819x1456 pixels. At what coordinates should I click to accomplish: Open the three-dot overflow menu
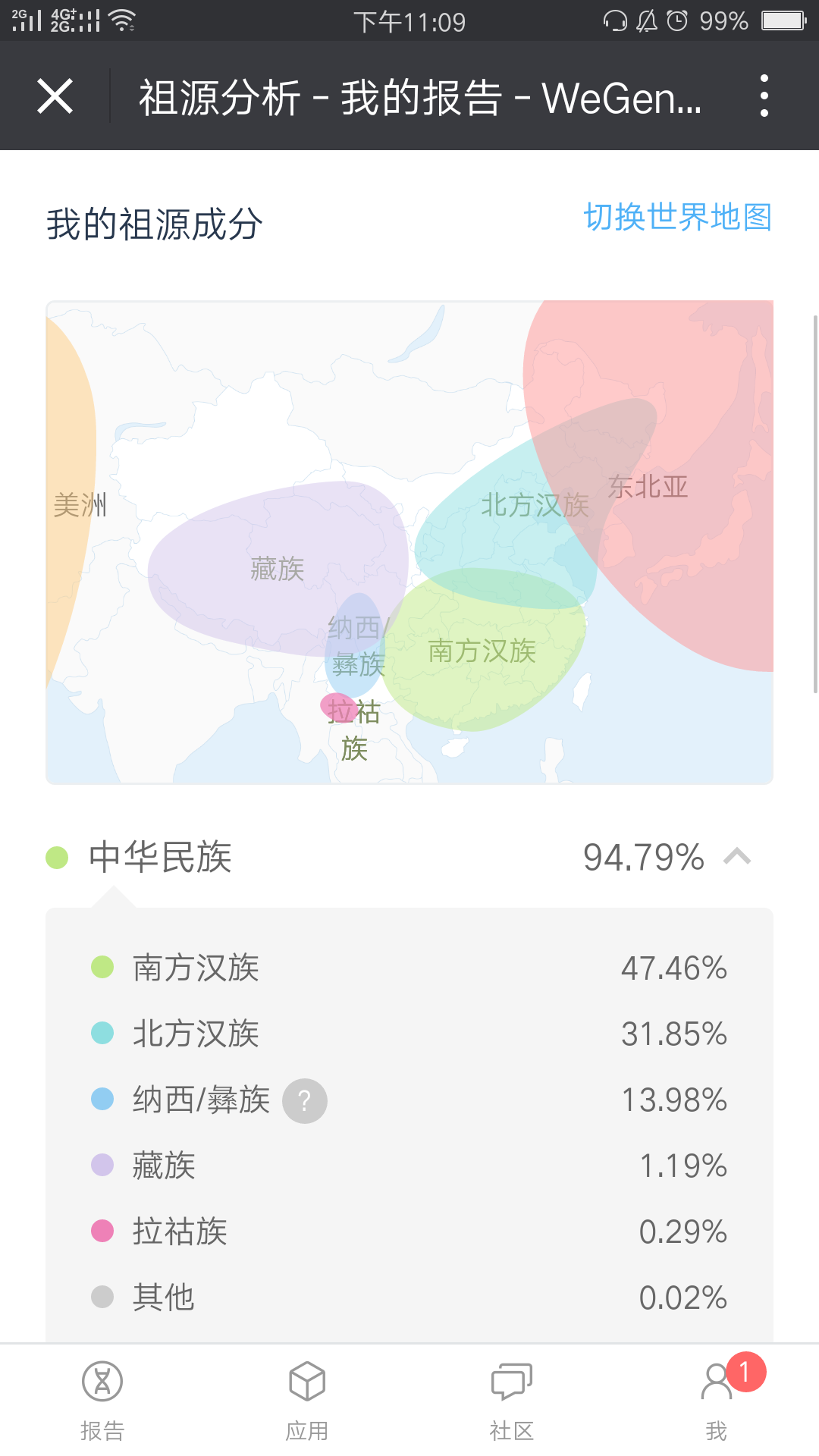(x=764, y=96)
